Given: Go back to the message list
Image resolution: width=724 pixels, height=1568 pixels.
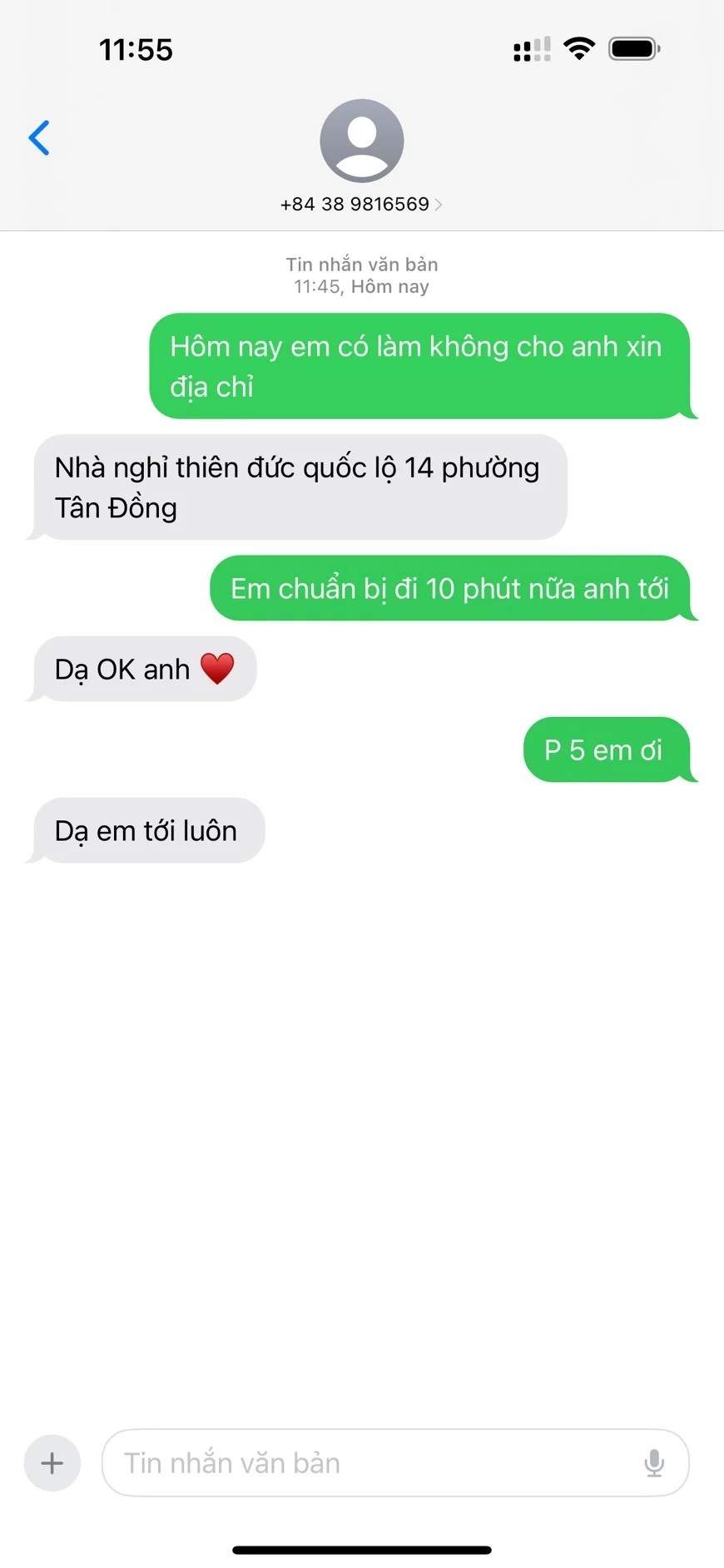Looking at the screenshot, I should 39,138.
